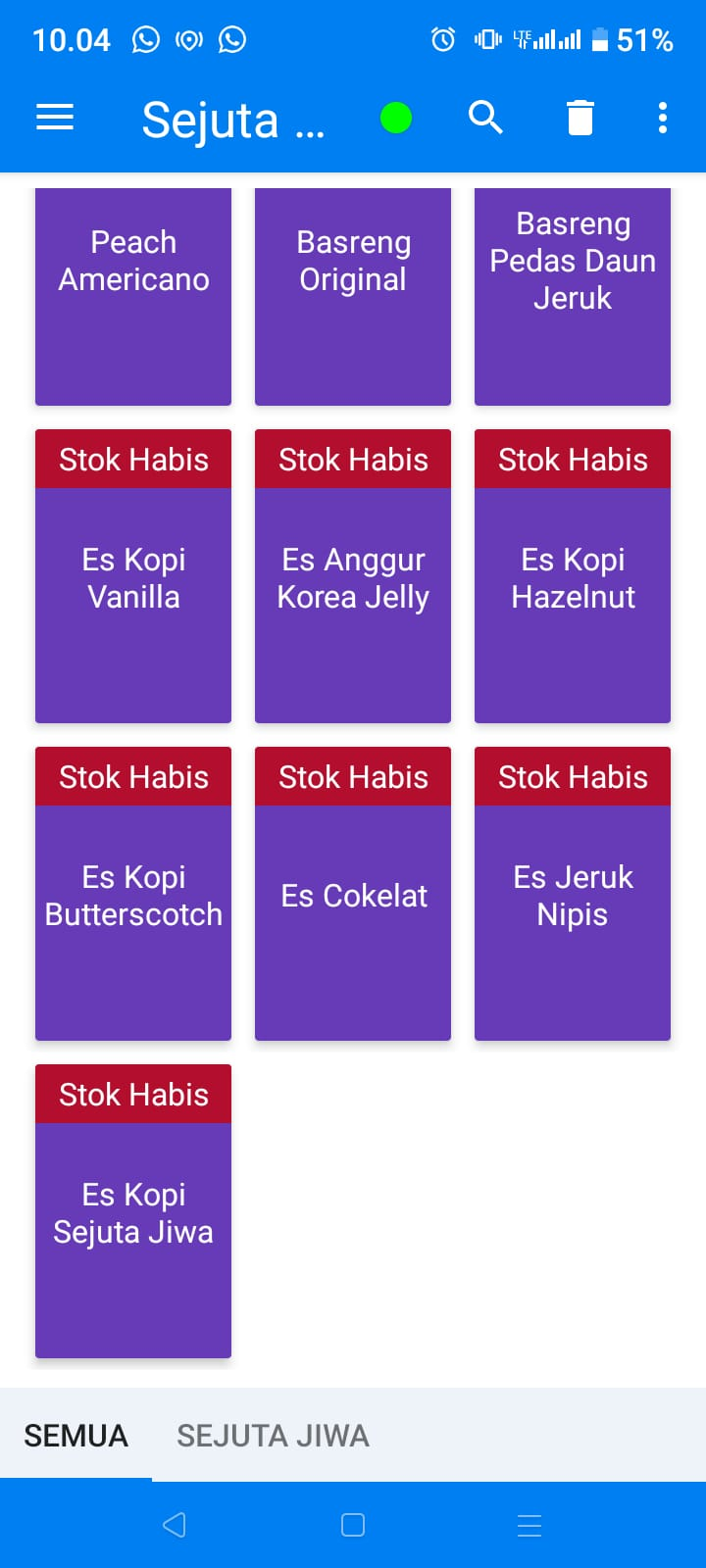Go to the home screen
Viewport: 706px width, 1568px height.
pyautogui.click(x=353, y=1525)
